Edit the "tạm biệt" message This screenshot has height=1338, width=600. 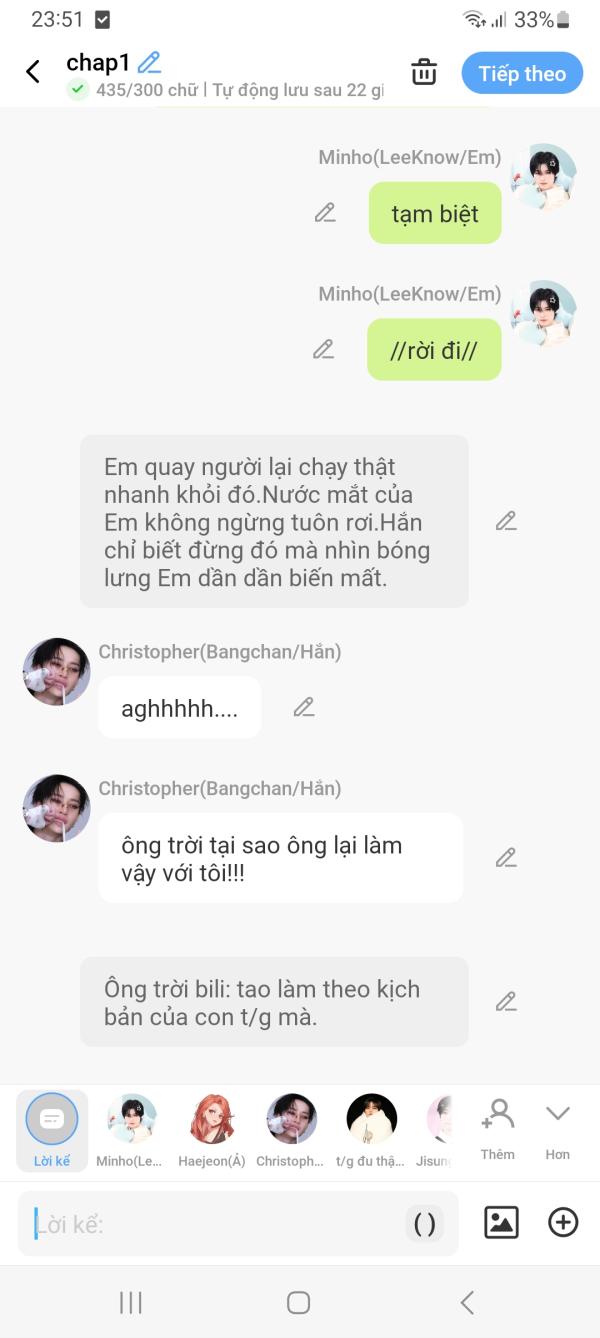(x=325, y=212)
